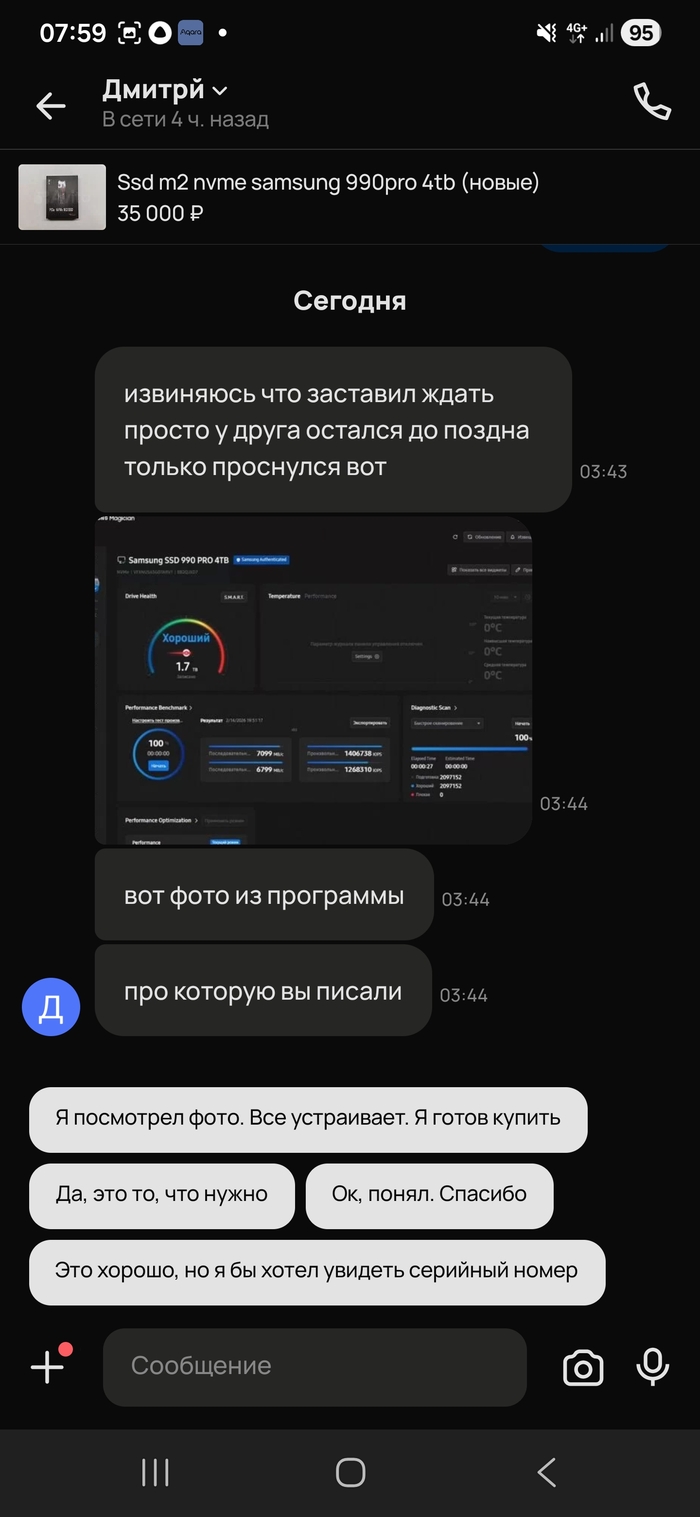This screenshot has width=700, height=1517.
Task: Open the plus attachment menu
Action: 47,1367
